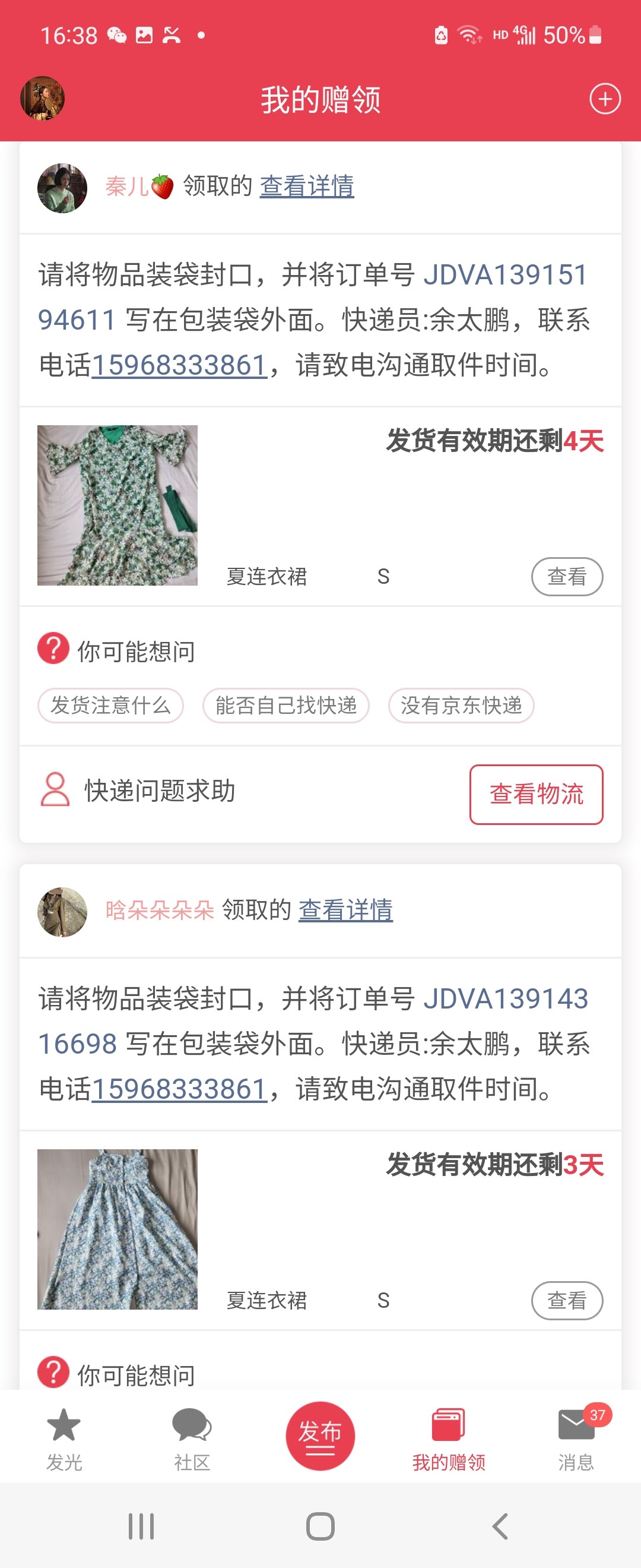Select the 没有京东快递 question chip
Image resolution: width=641 pixels, height=1568 pixels.
(461, 706)
